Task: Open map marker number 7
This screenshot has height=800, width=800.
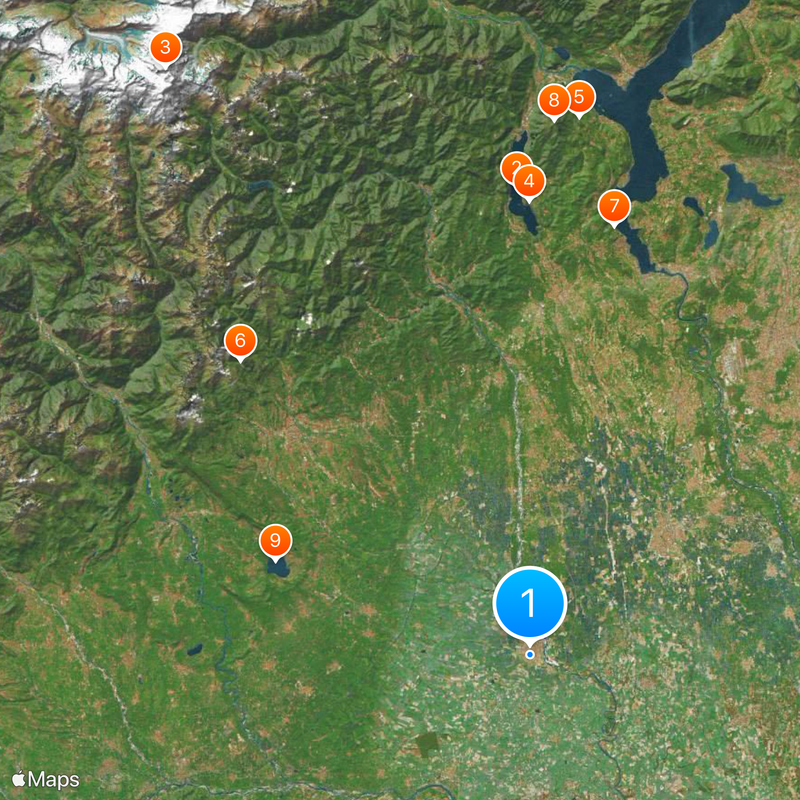Action: (614, 207)
